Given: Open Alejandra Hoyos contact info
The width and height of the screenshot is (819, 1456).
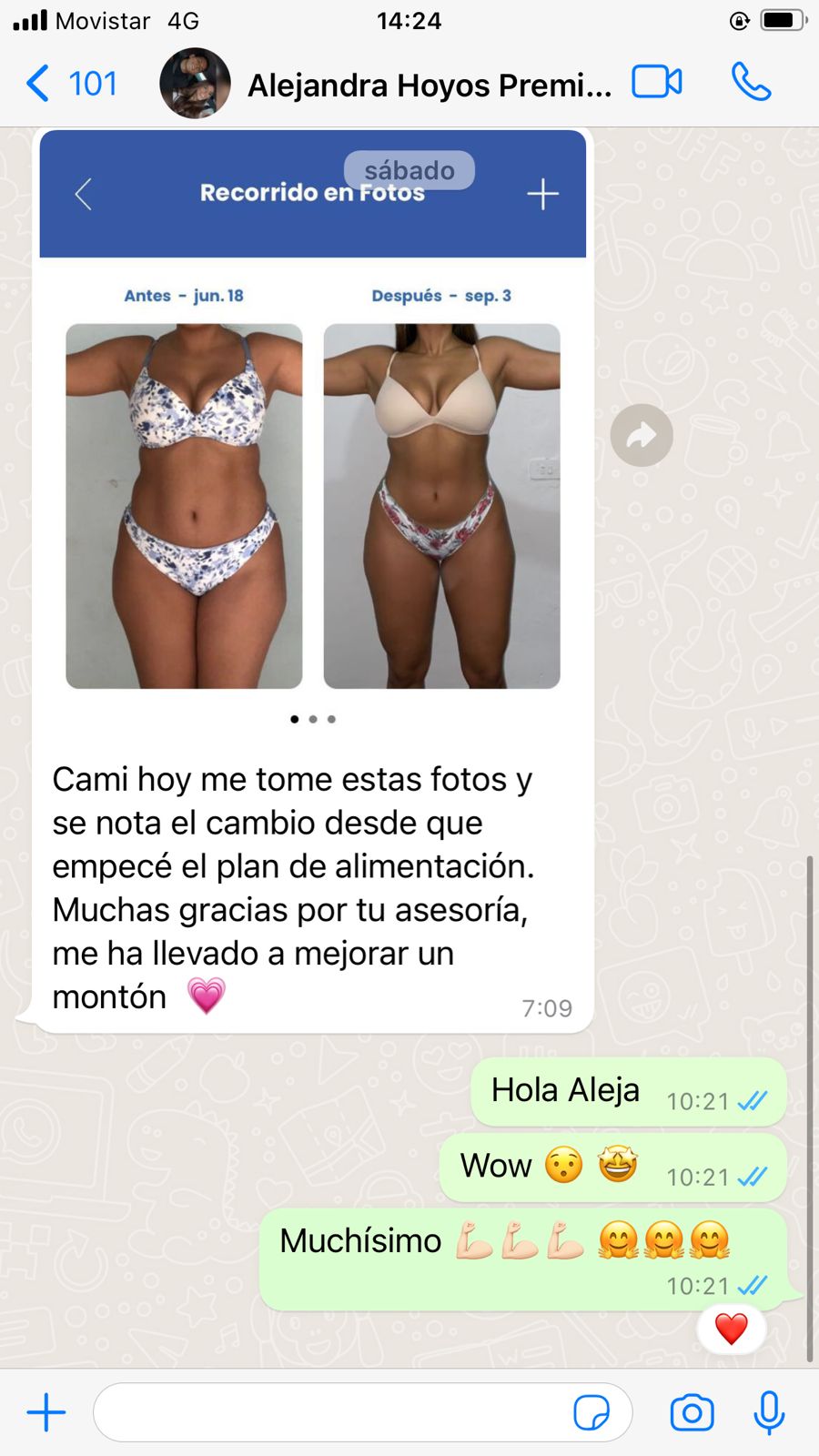Looking at the screenshot, I should pyautogui.click(x=430, y=85).
